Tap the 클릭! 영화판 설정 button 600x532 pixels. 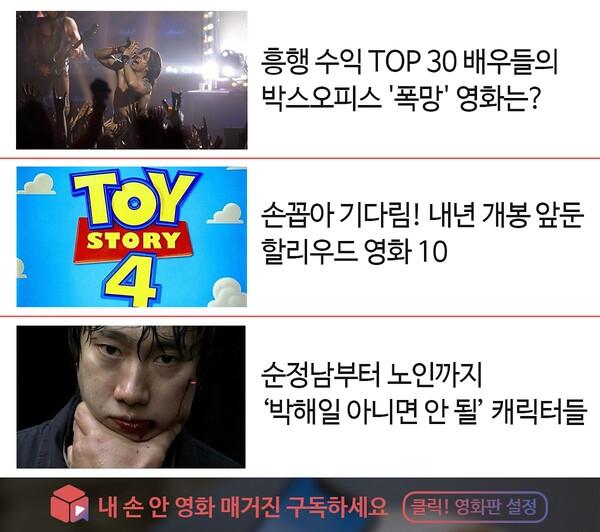click(475, 506)
